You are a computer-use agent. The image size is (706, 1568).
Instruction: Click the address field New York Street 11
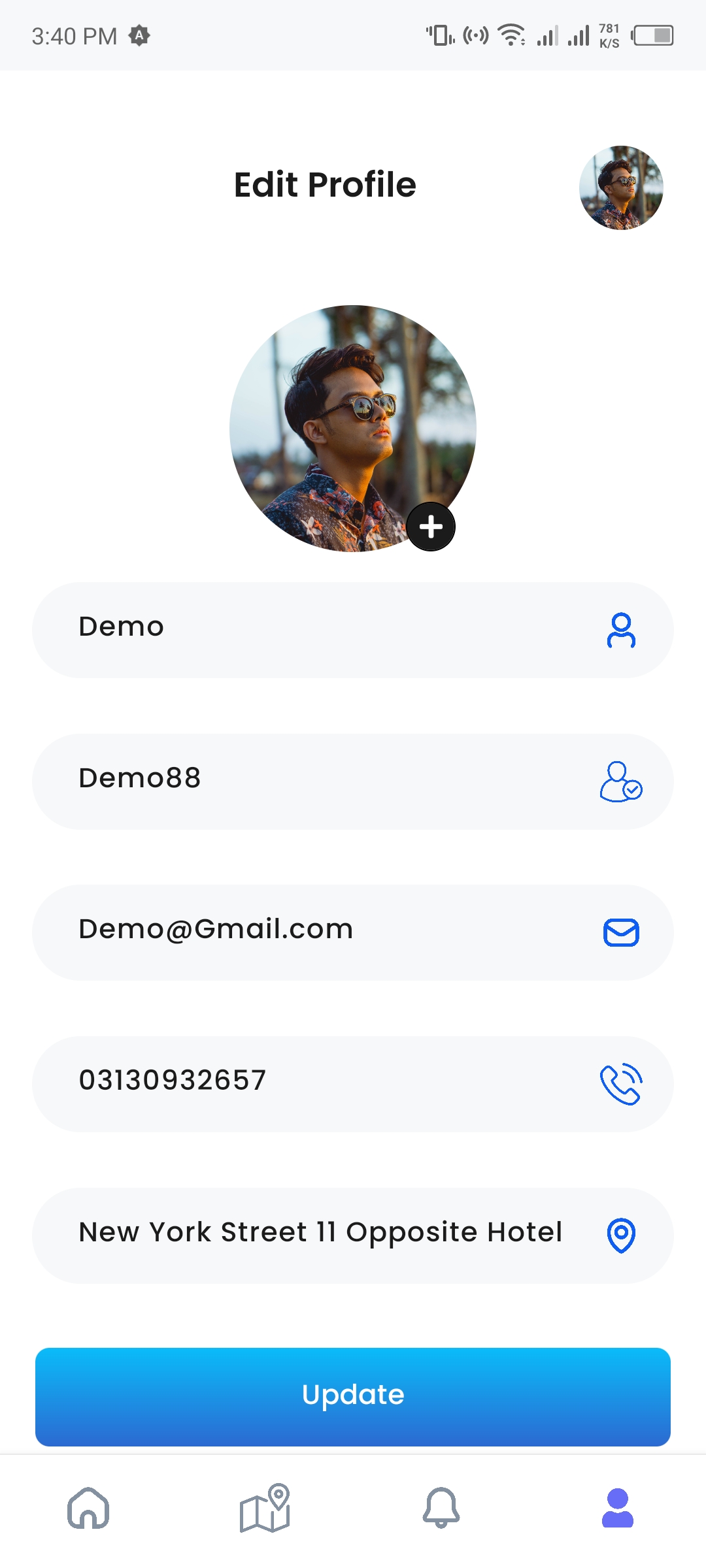tap(294, 1235)
